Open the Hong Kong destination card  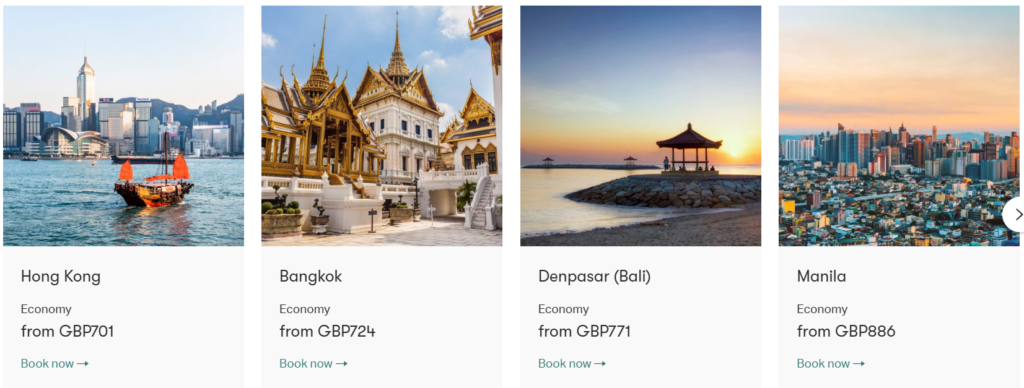(x=123, y=197)
